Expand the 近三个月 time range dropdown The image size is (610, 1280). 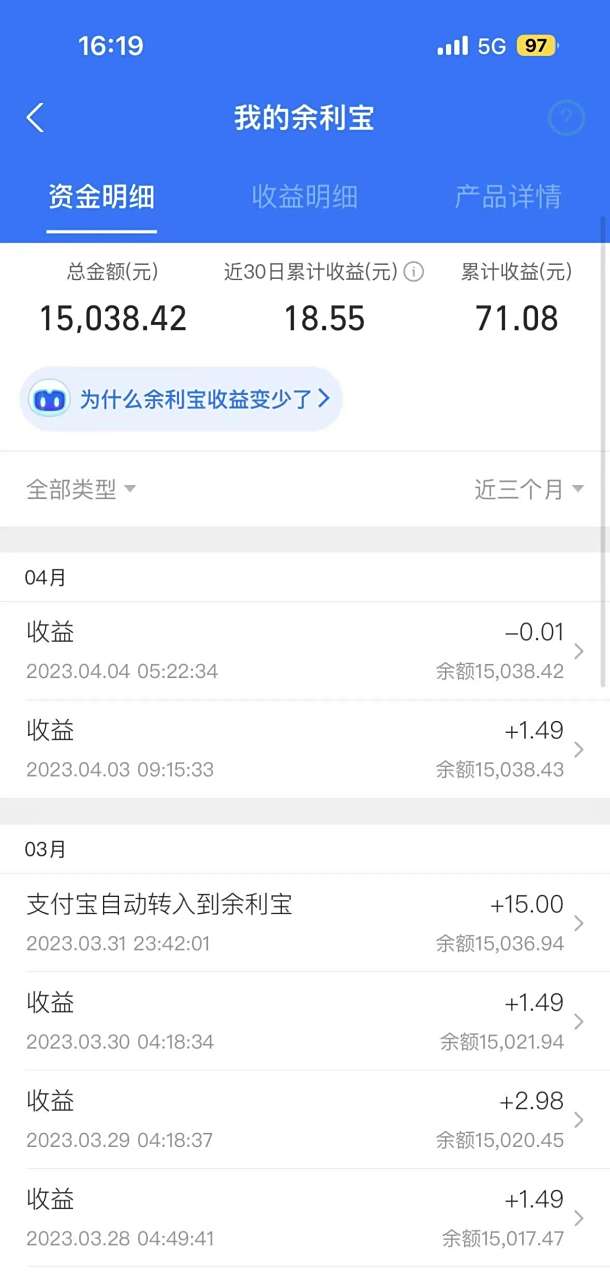pos(529,490)
